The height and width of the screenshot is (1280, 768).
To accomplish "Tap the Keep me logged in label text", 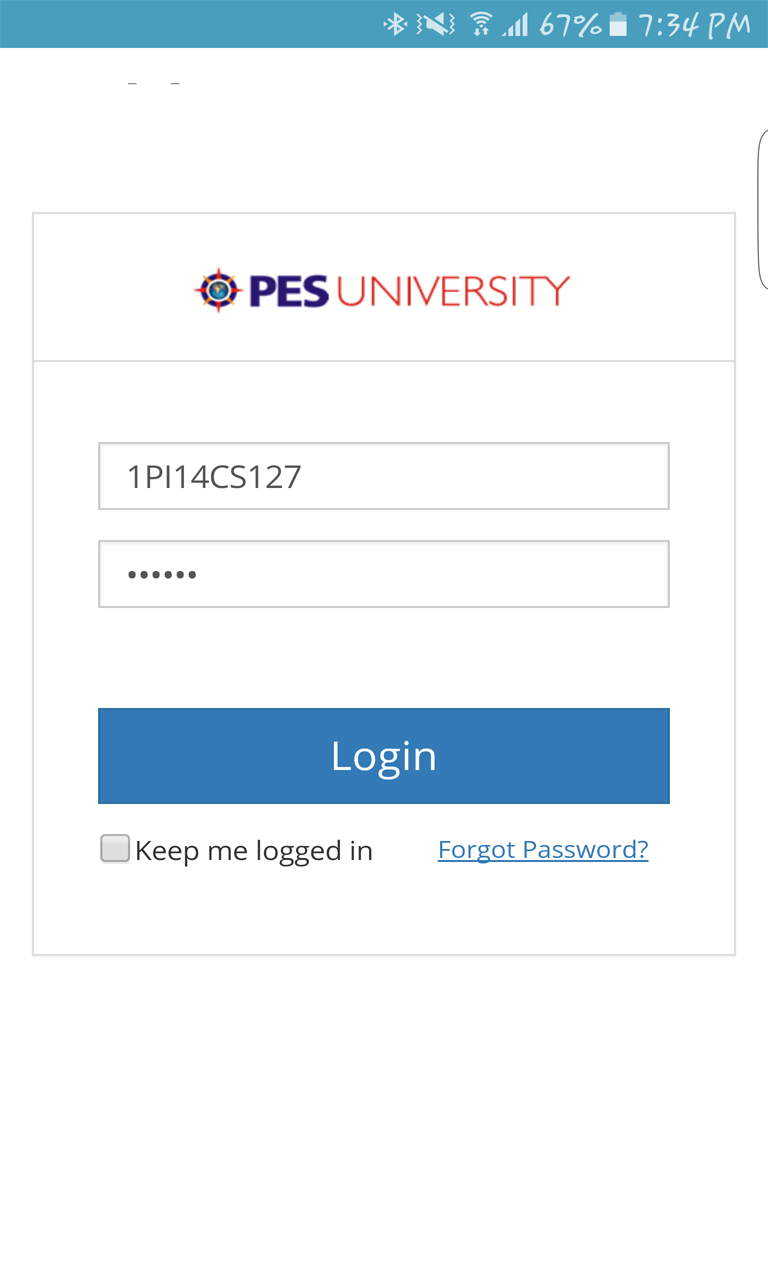I will (x=253, y=849).
